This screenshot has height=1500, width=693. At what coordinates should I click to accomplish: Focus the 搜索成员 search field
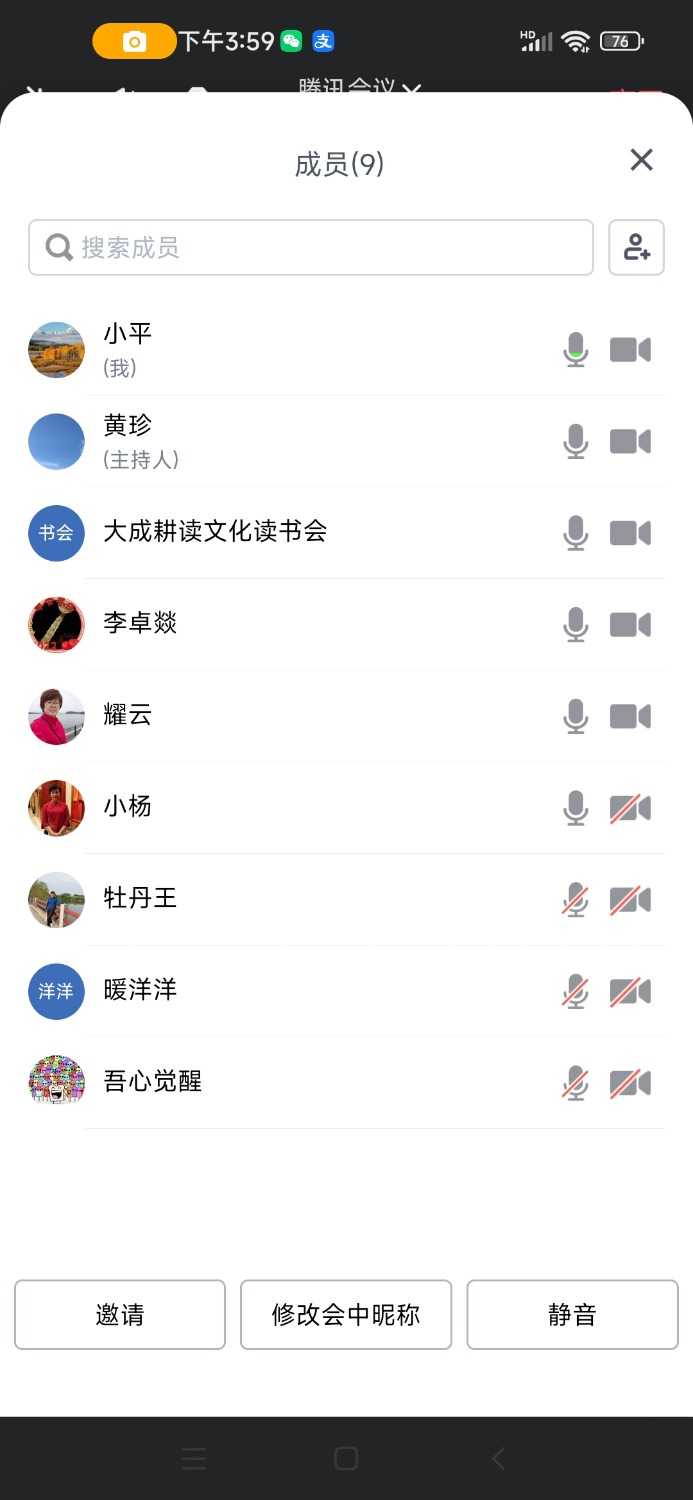click(x=311, y=248)
